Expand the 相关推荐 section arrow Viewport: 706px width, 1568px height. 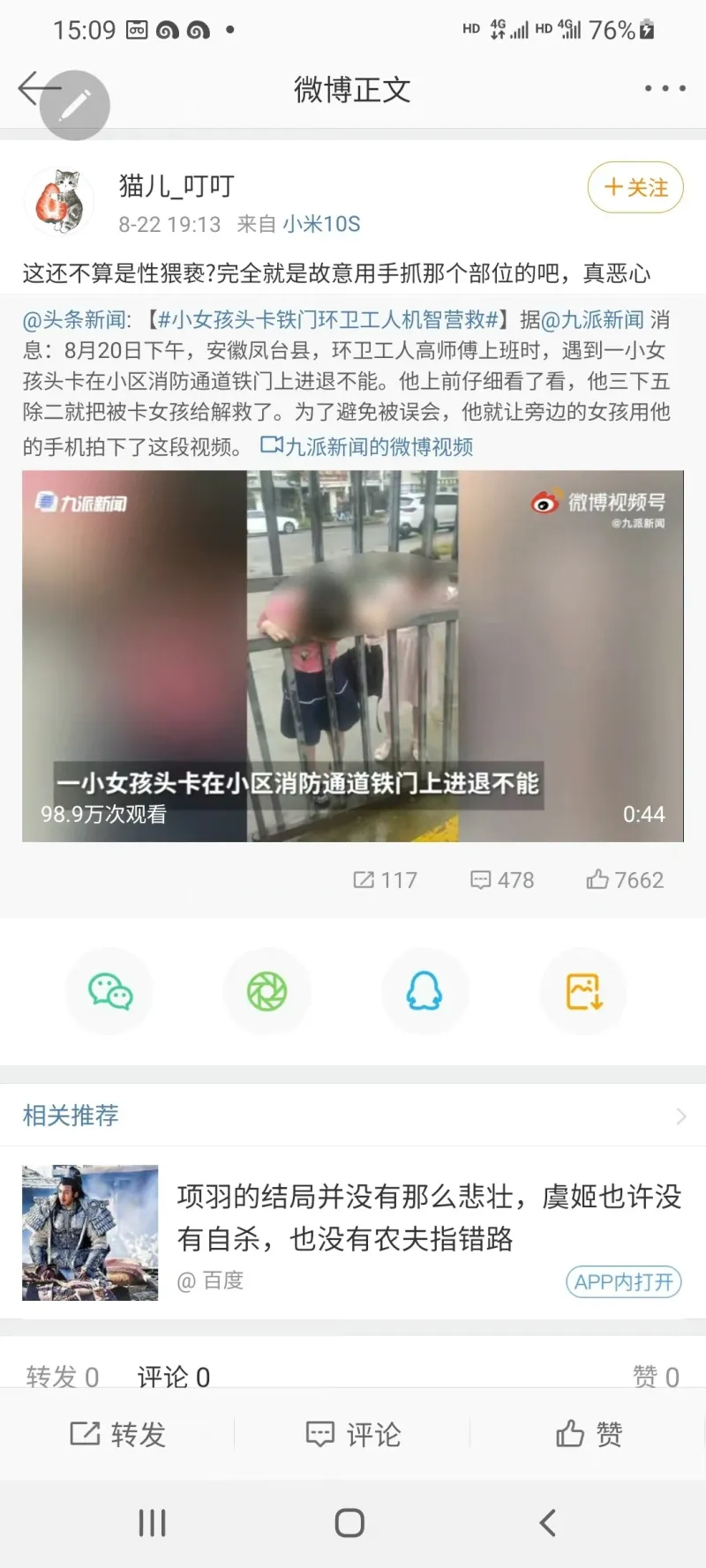[680, 1116]
